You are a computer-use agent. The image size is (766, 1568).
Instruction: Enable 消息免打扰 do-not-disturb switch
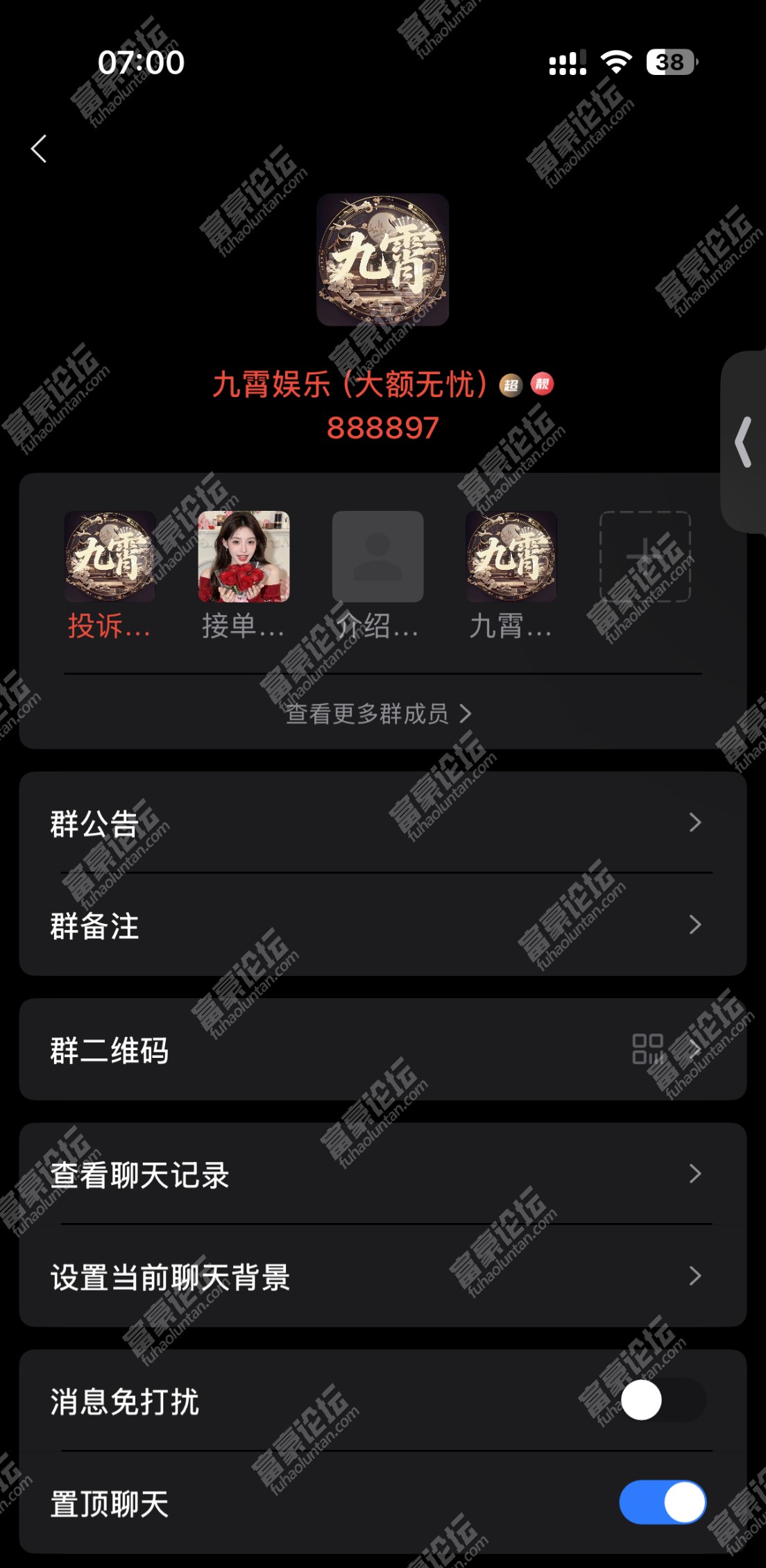[663, 1401]
